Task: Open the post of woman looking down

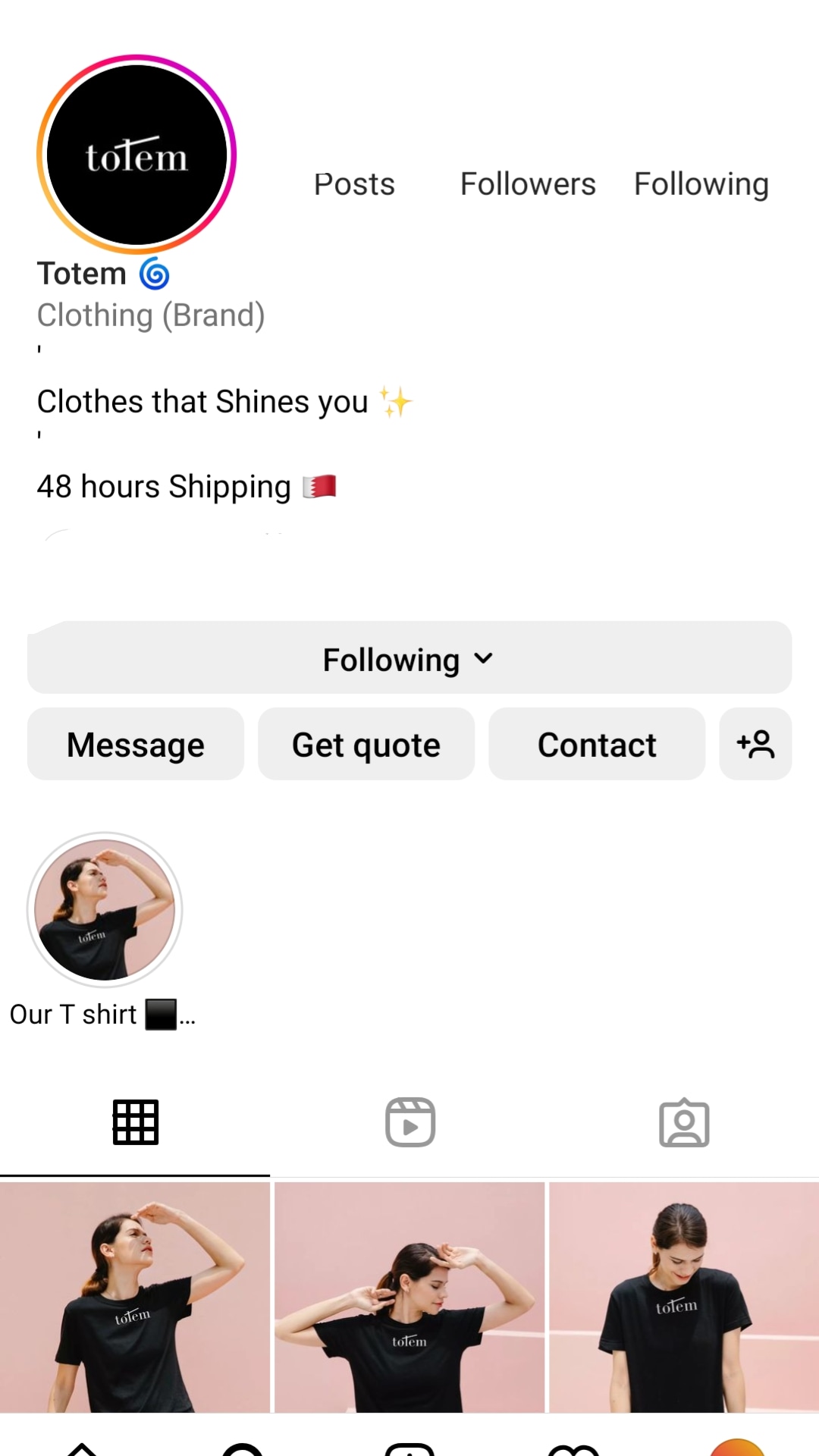Action: coord(684,1297)
